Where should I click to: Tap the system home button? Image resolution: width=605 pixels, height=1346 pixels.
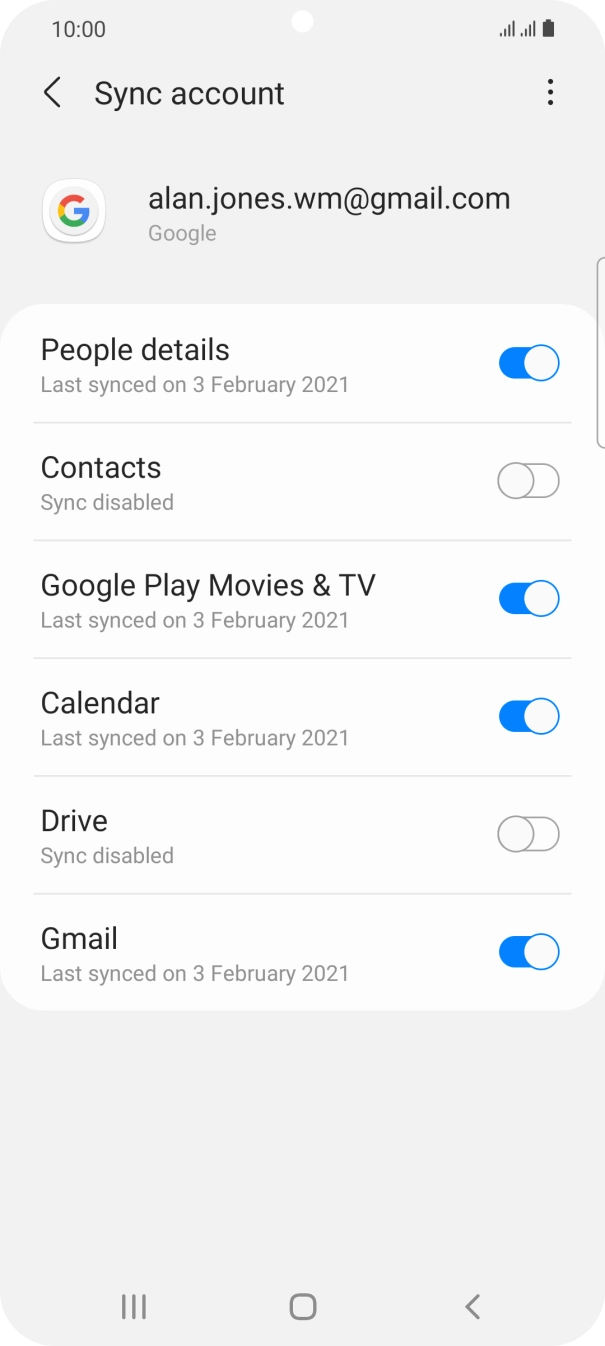302,1306
